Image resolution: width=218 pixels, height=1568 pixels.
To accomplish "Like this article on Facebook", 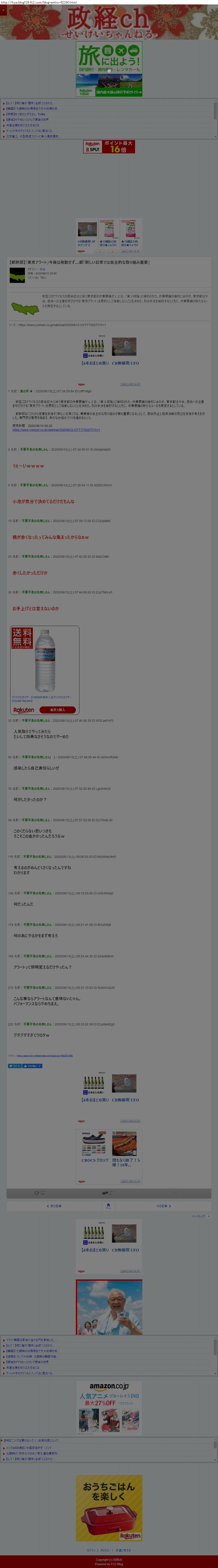I will 32,1066.
